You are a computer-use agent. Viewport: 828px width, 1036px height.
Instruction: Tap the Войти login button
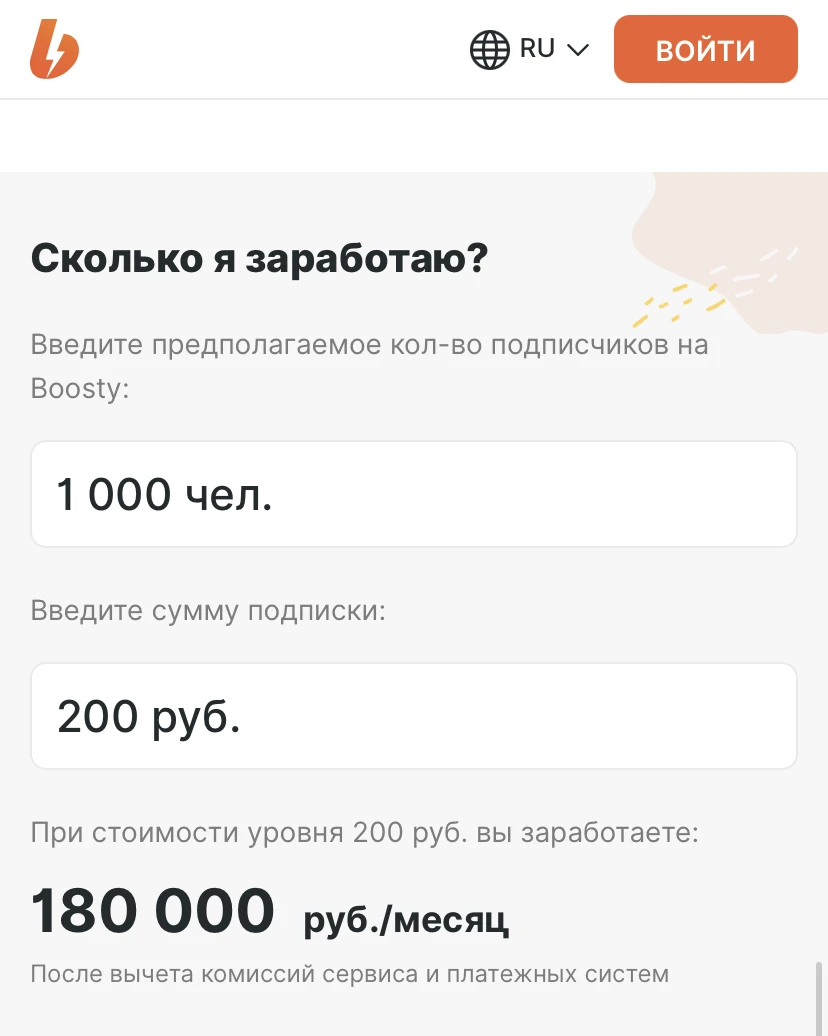click(x=705, y=50)
